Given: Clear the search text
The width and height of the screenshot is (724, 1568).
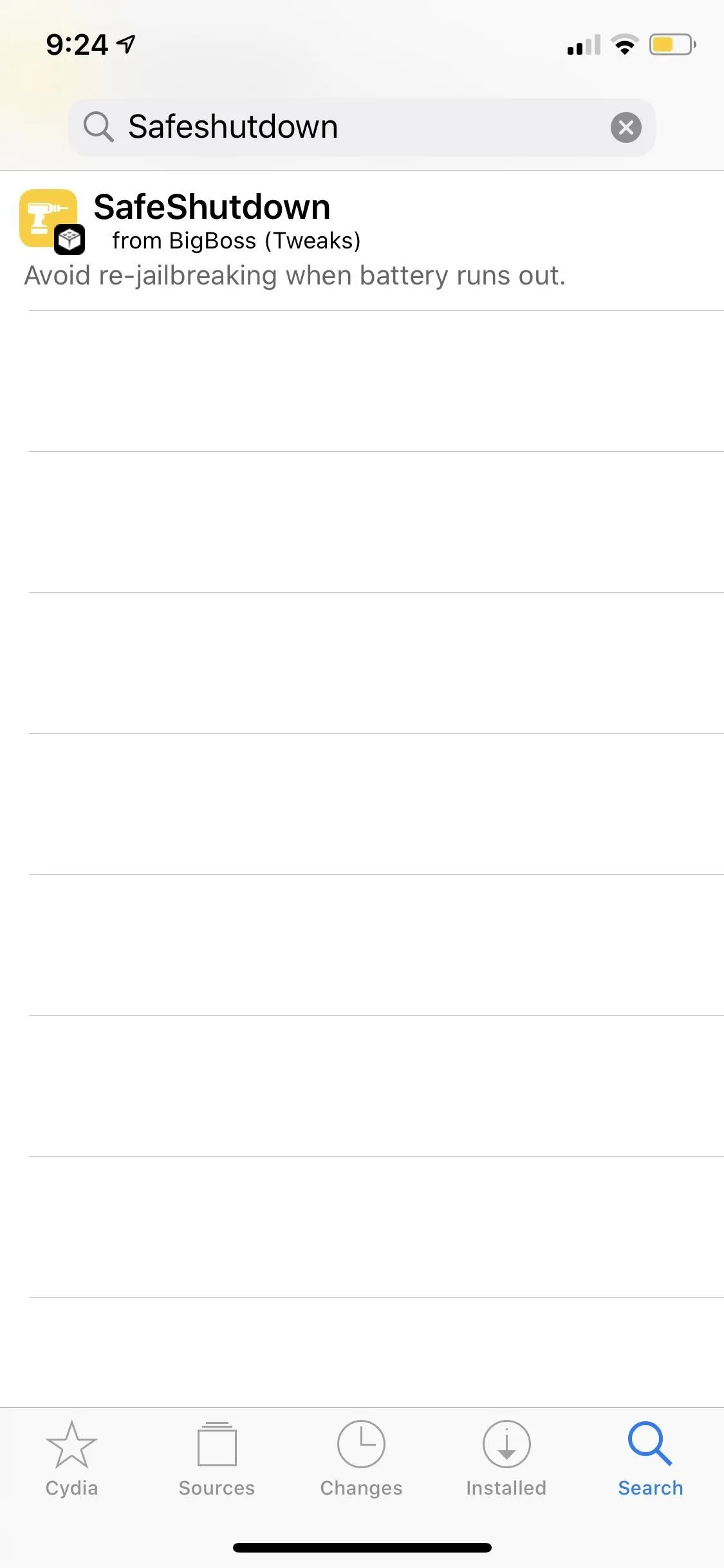Looking at the screenshot, I should [626, 127].
